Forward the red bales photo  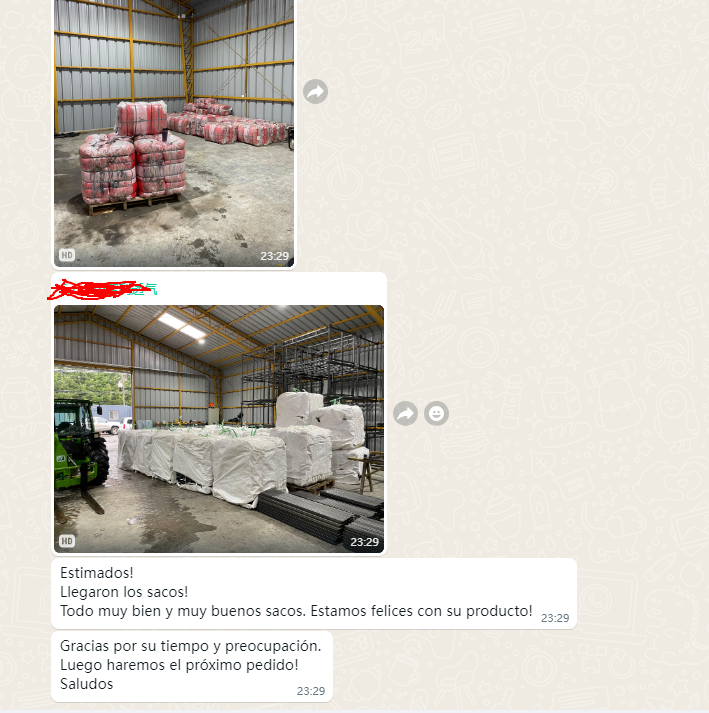[315, 92]
